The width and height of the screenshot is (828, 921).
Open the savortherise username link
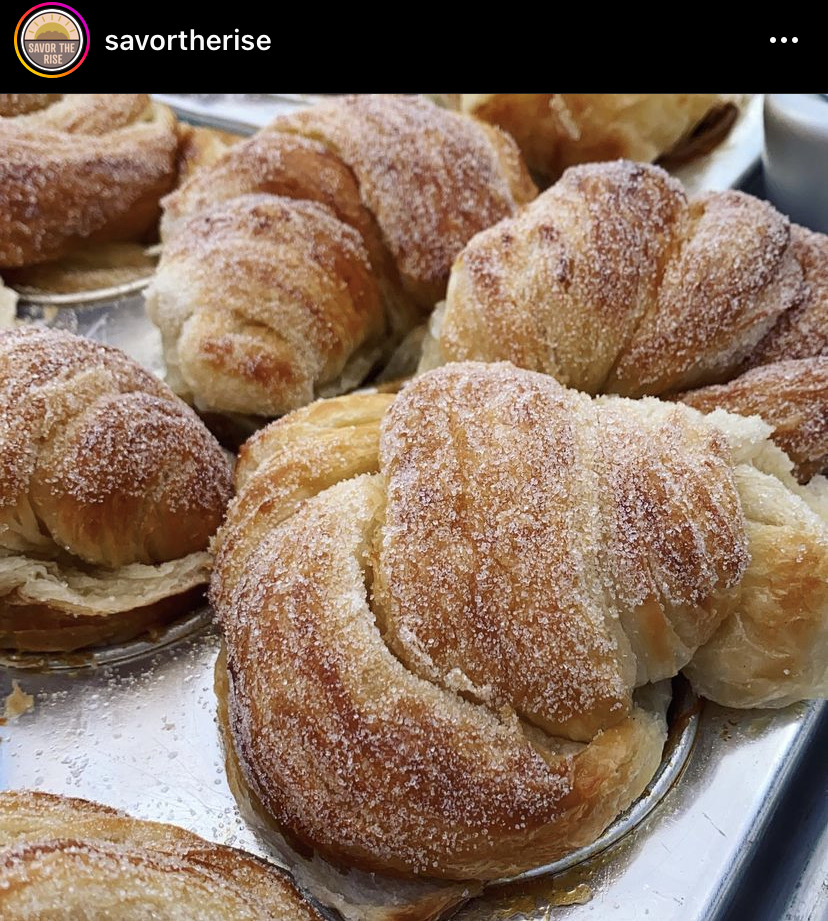pos(188,41)
